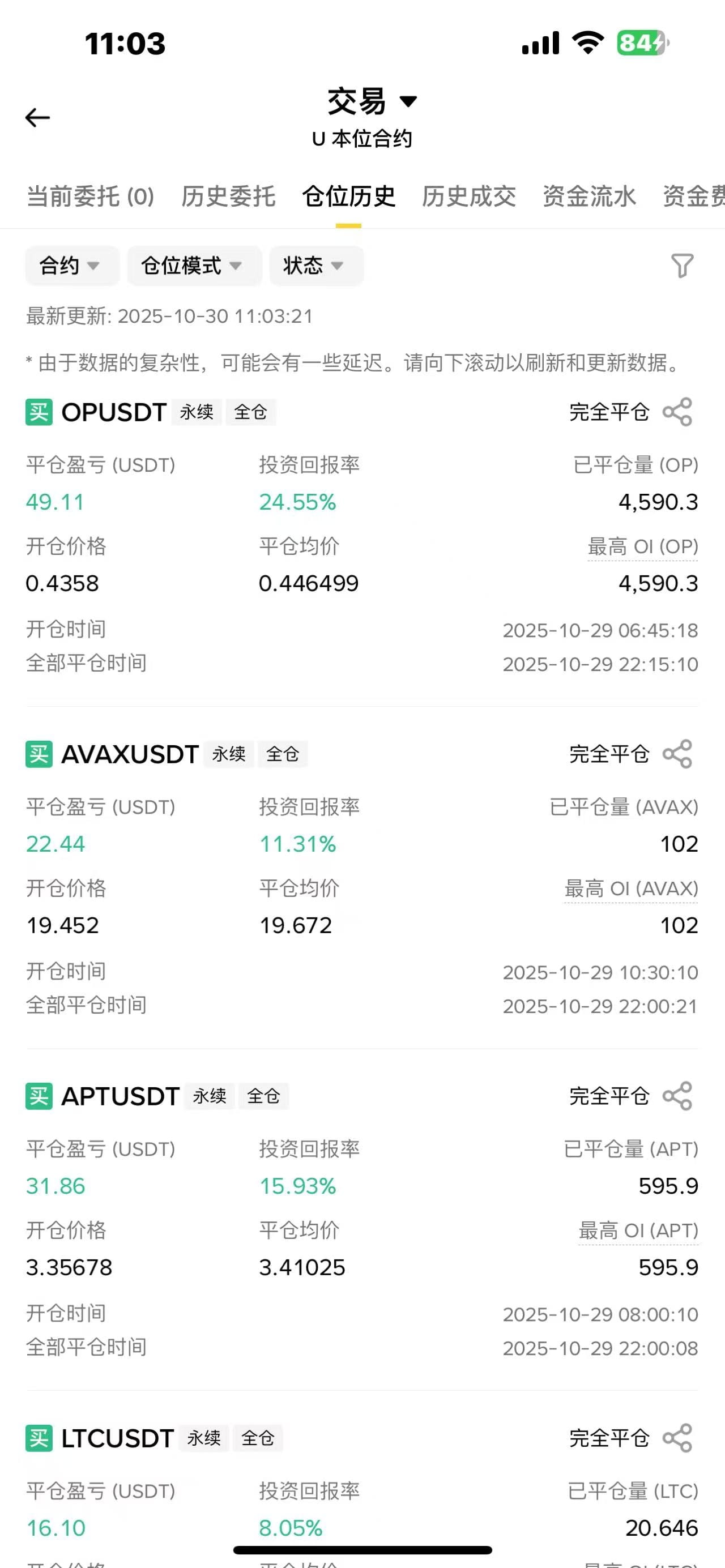Screen dimensions: 725x1568
Task: Open the funnel filter icon
Action: point(682,266)
